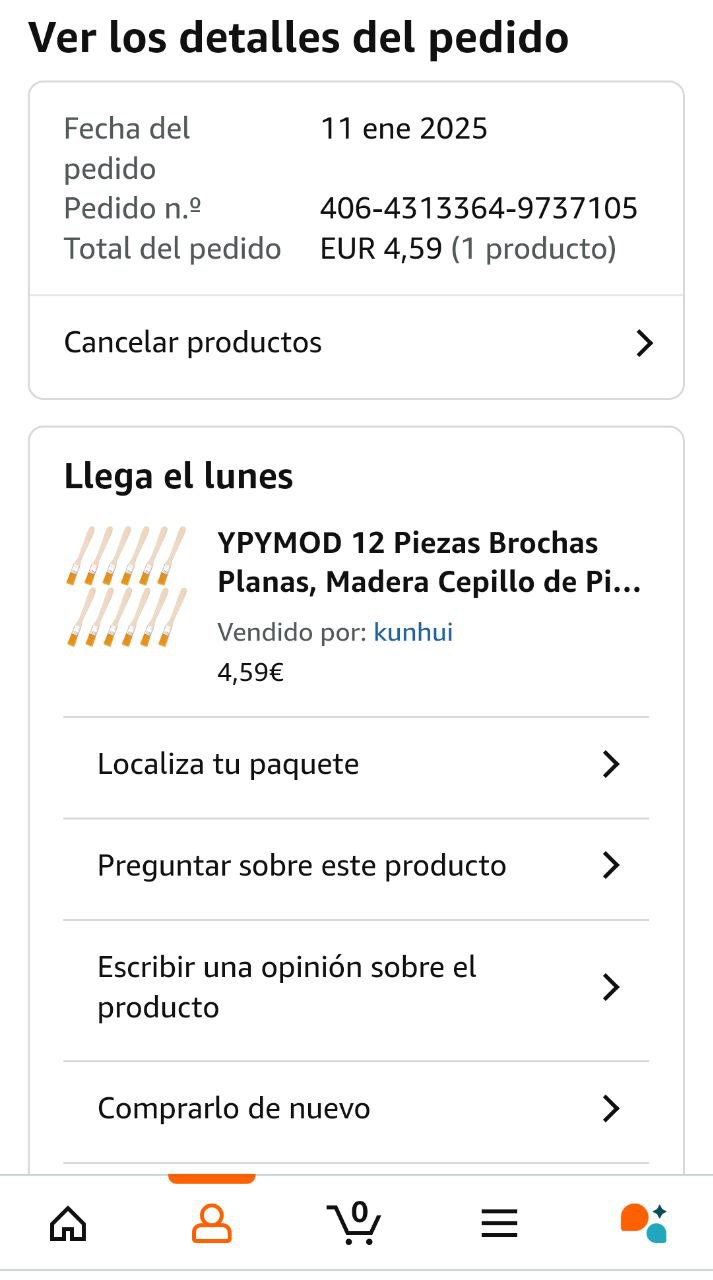Open Cancelar productos
Viewport: 713px width, 1280px height.
point(356,343)
